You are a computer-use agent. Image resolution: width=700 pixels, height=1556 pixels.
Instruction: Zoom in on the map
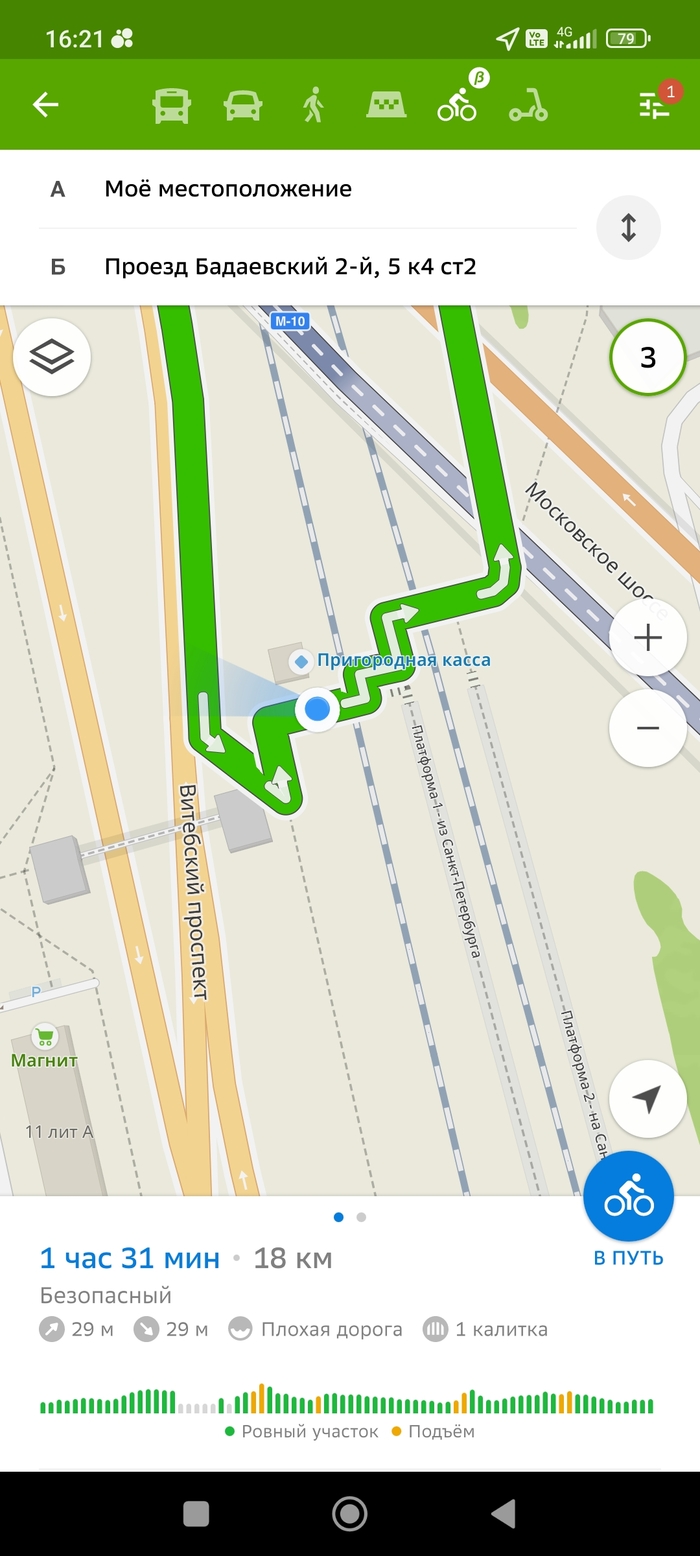click(x=648, y=638)
